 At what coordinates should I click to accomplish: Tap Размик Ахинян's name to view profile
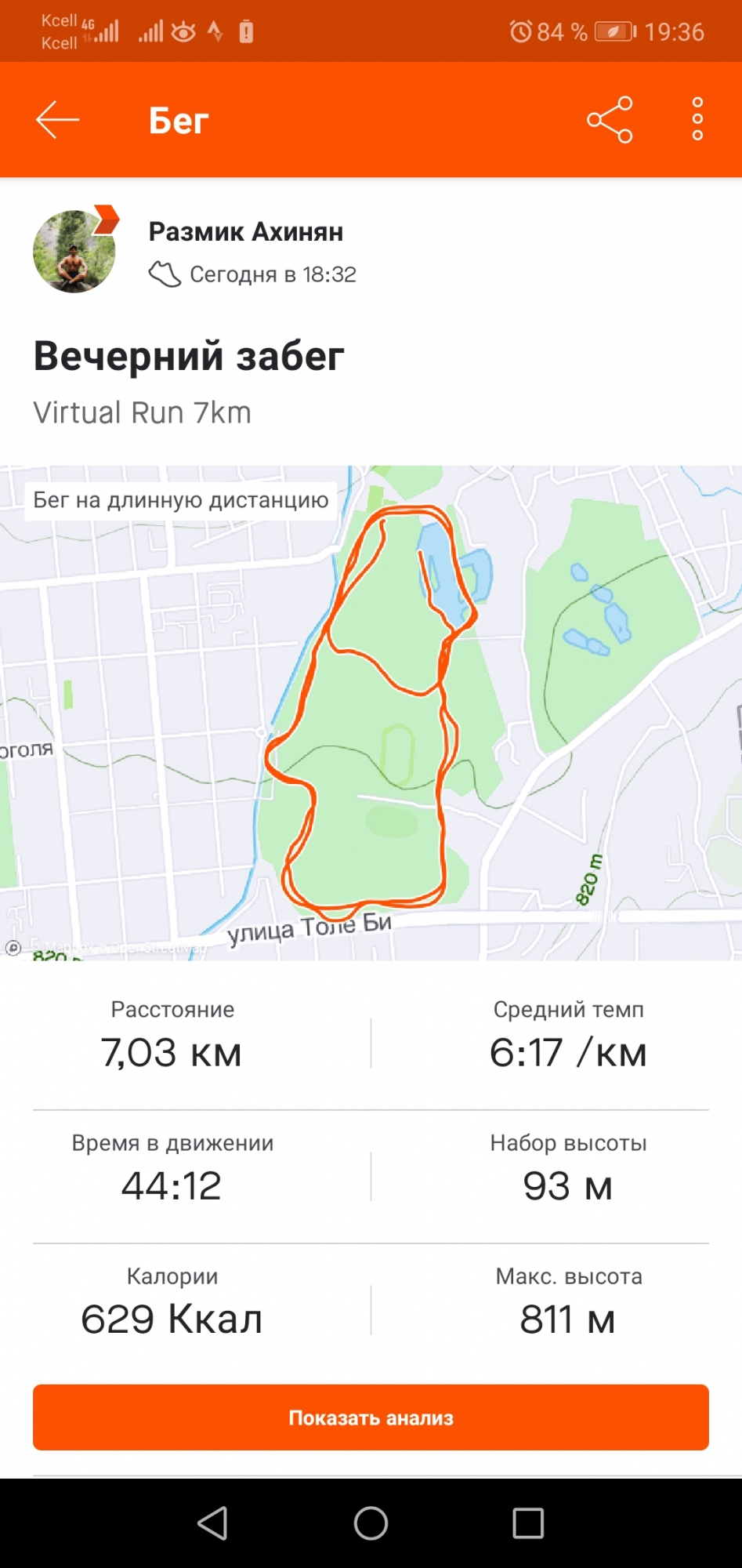click(246, 232)
